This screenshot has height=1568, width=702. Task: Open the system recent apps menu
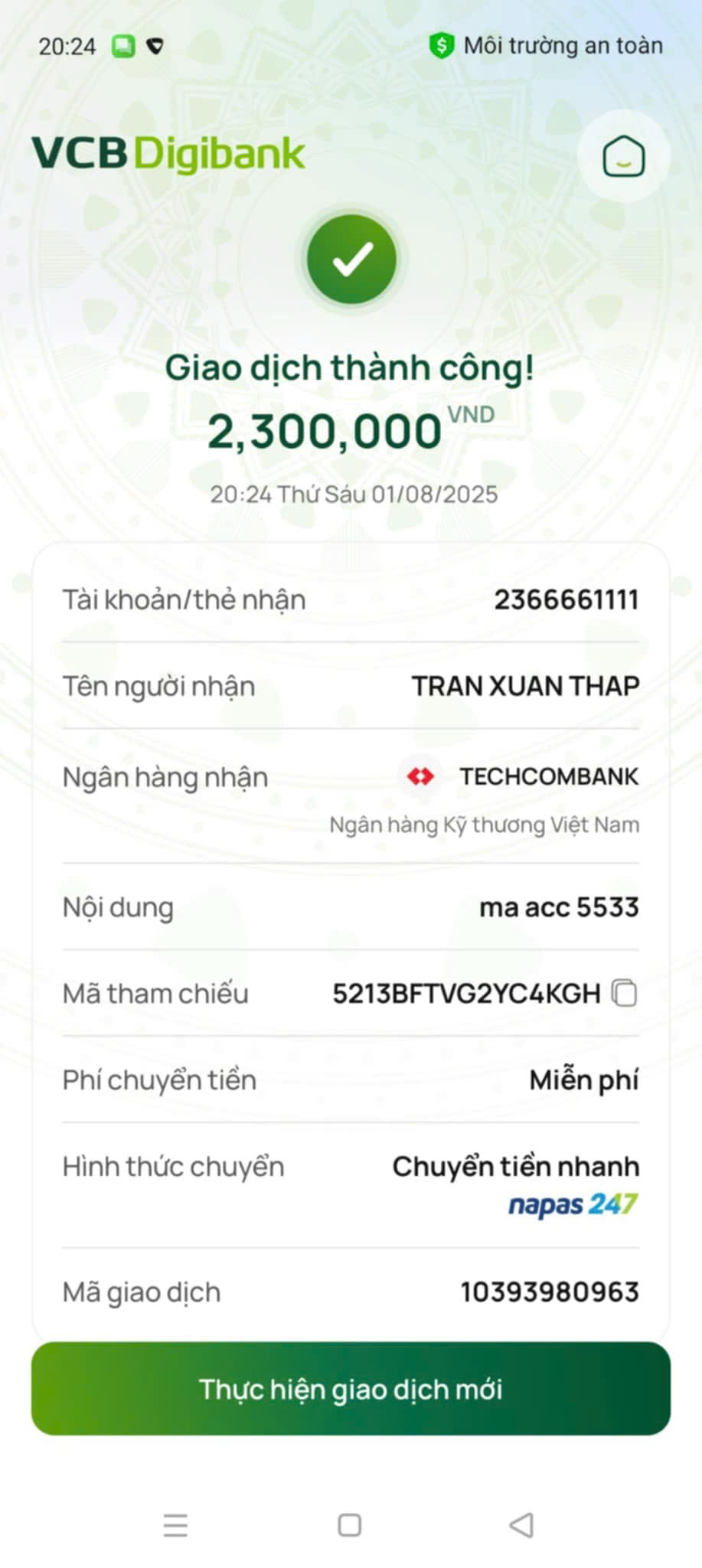coord(175,1524)
